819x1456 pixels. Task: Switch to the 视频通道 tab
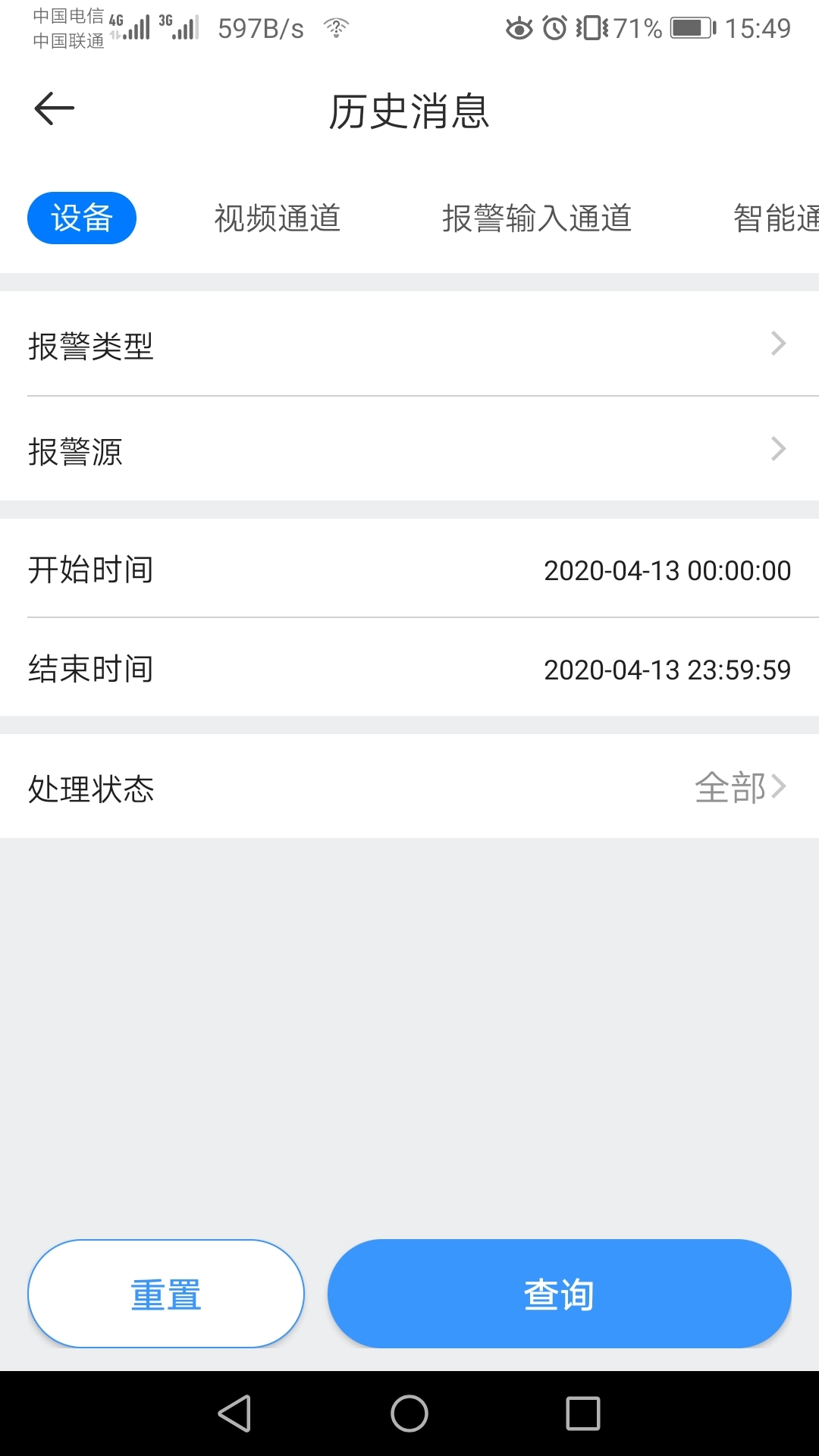tap(278, 218)
